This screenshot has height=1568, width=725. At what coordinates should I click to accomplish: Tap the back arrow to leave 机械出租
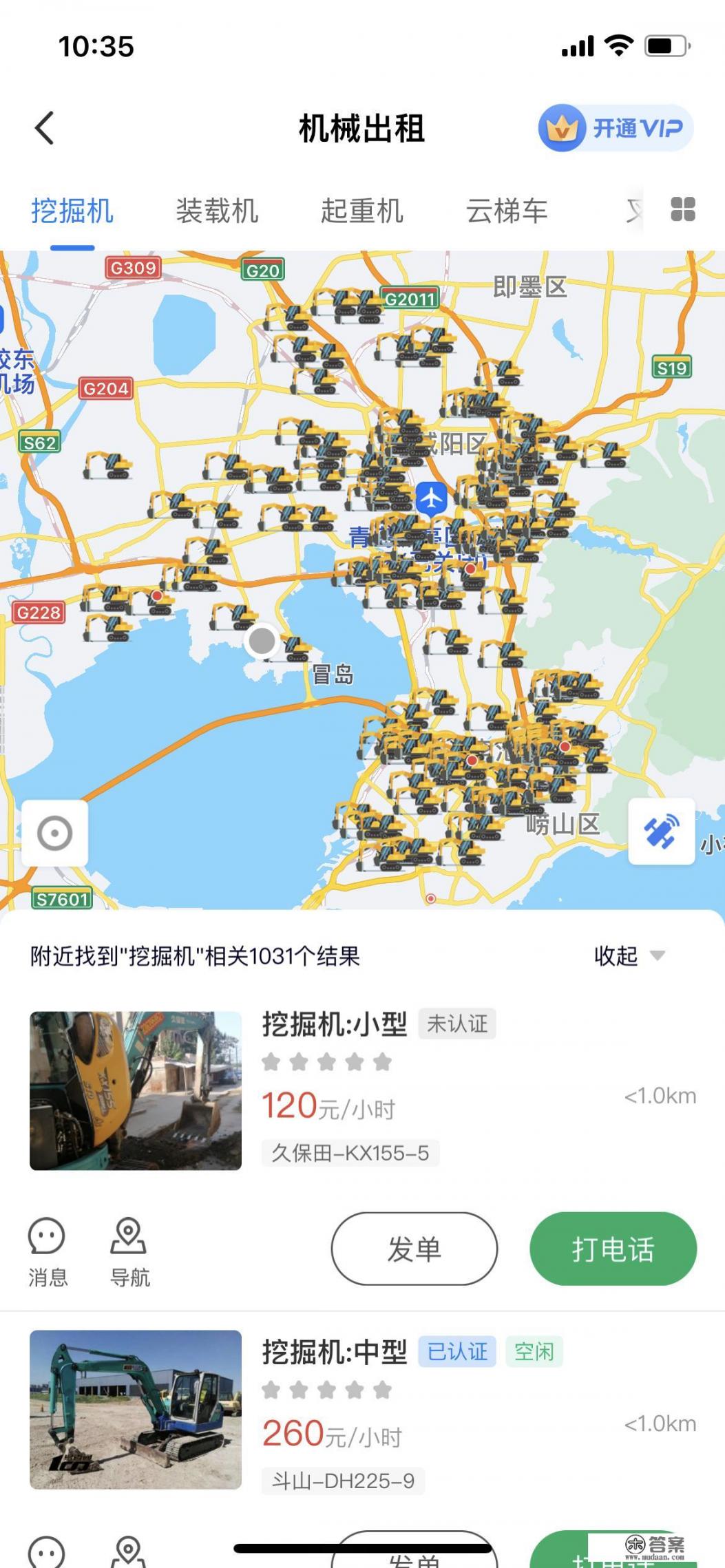coord(44,128)
